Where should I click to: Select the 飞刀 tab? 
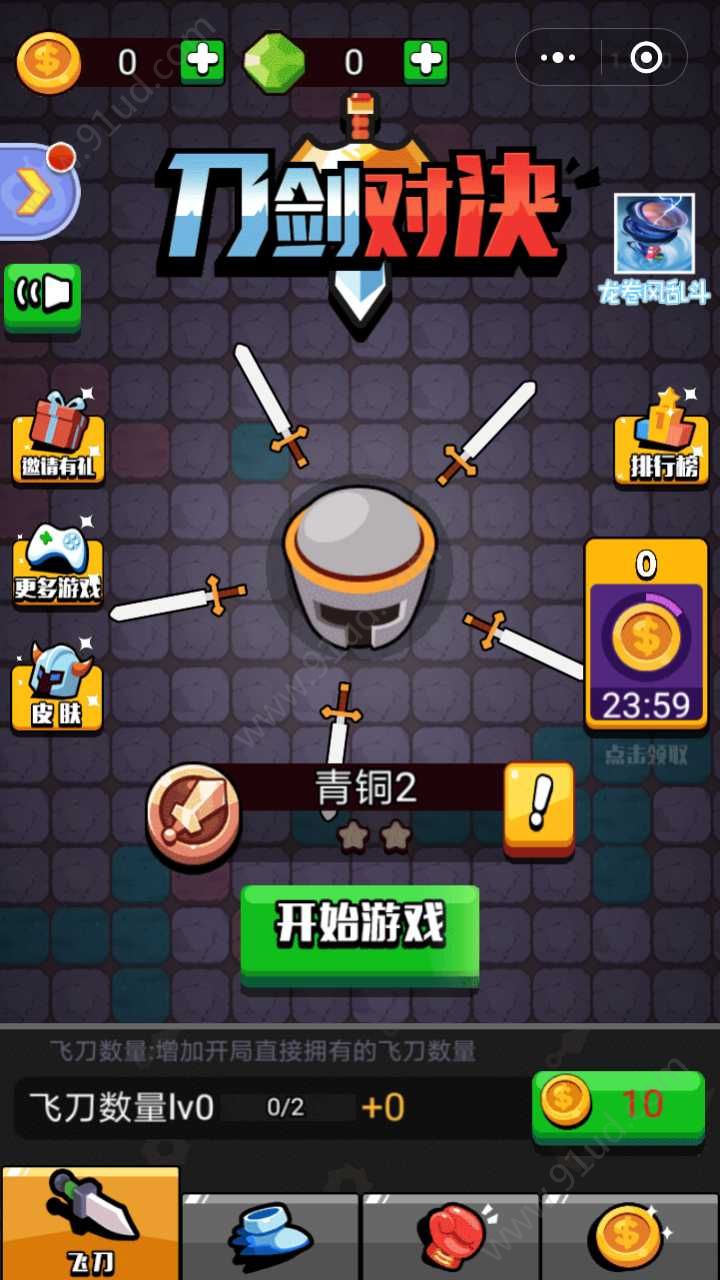[90, 1224]
